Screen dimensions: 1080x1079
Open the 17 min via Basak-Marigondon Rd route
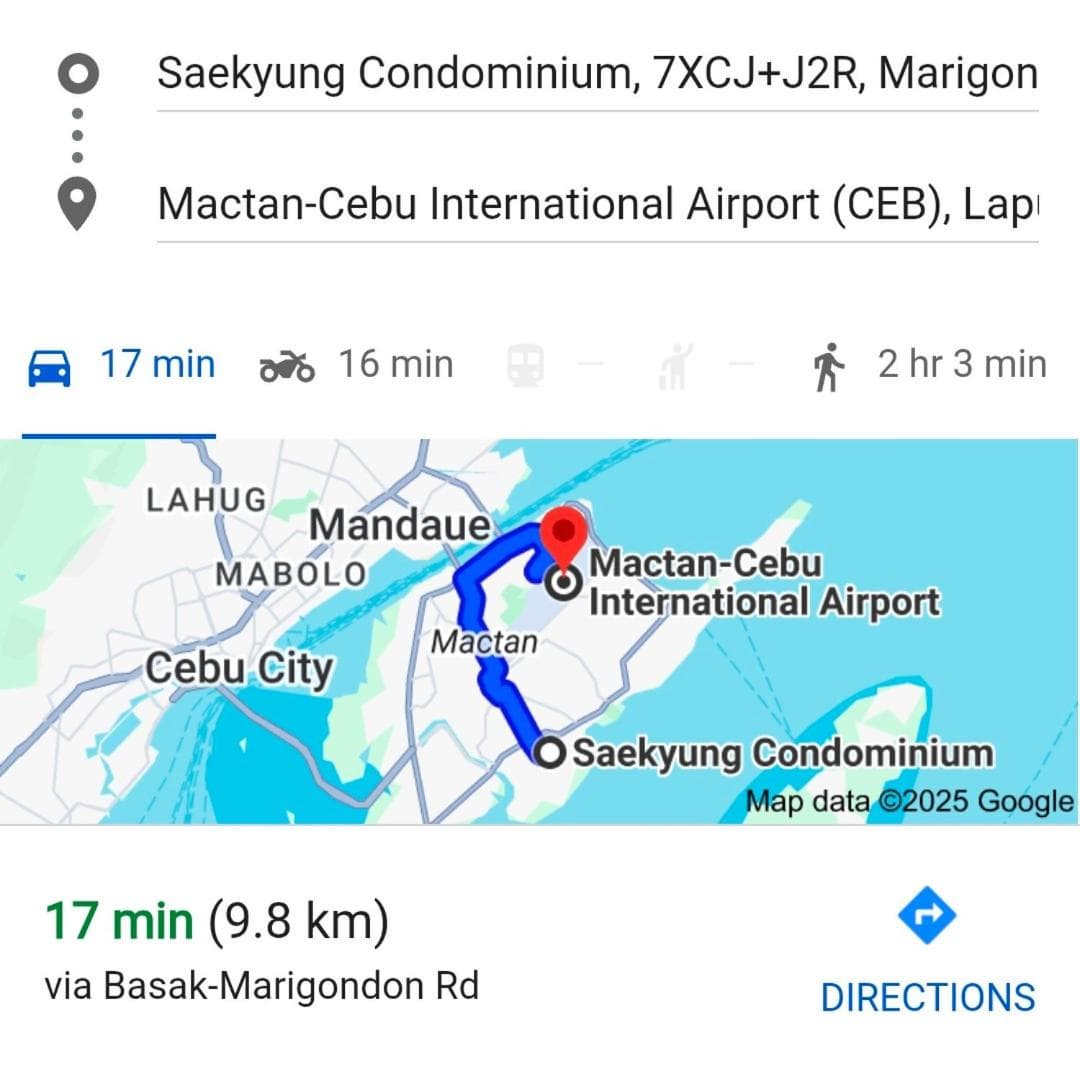(262, 950)
